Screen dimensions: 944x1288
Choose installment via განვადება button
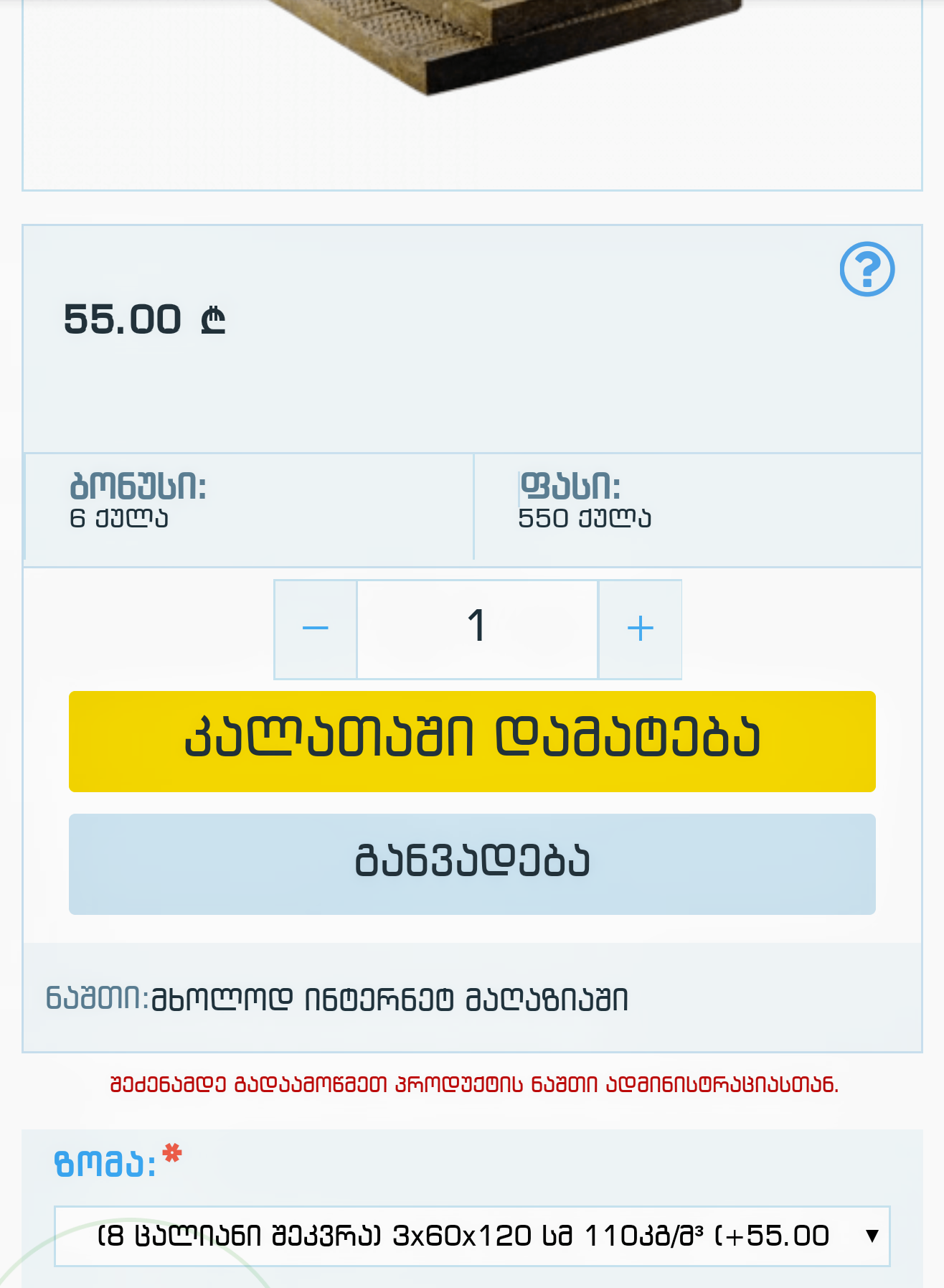click(x=472, y=863)
